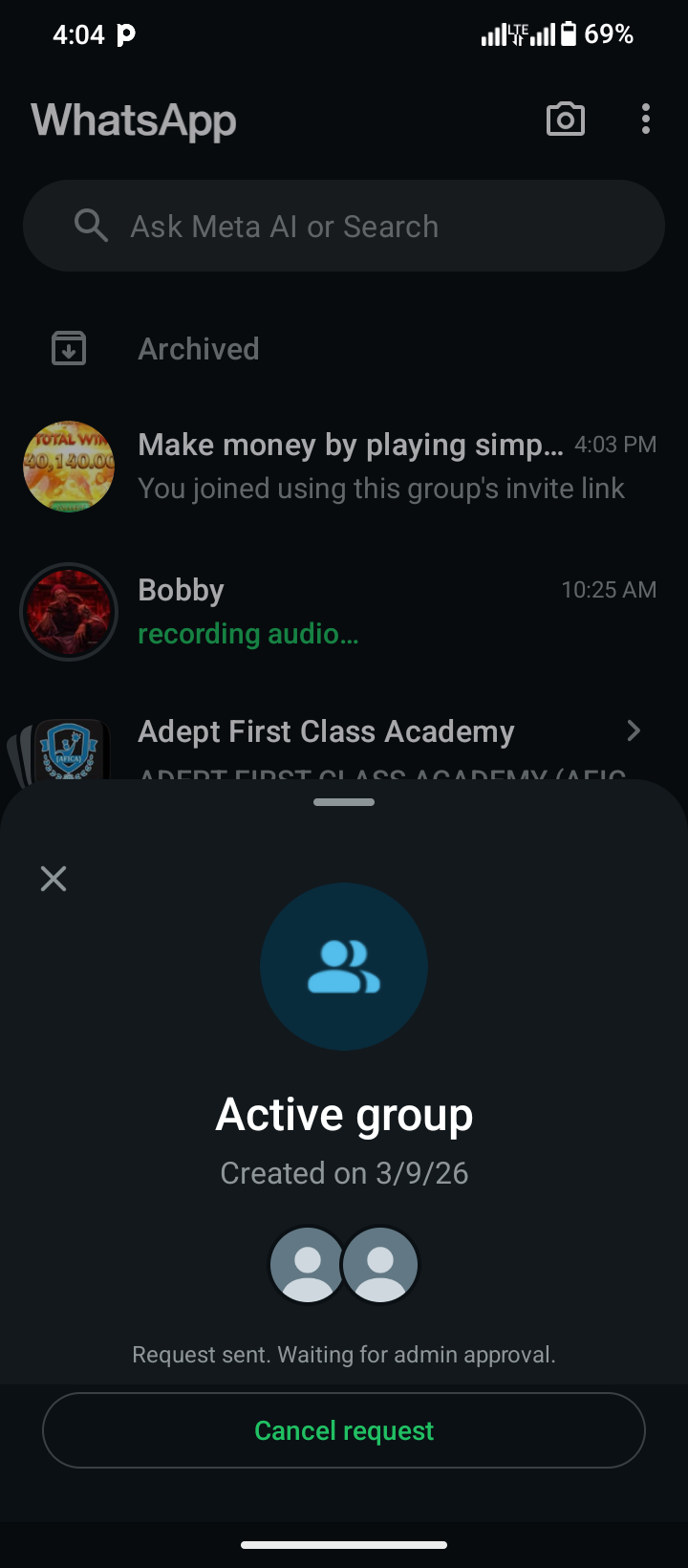This screenshot has height=1568, width=688.
Task: Open the camera icon
Action: click(565, 120)
